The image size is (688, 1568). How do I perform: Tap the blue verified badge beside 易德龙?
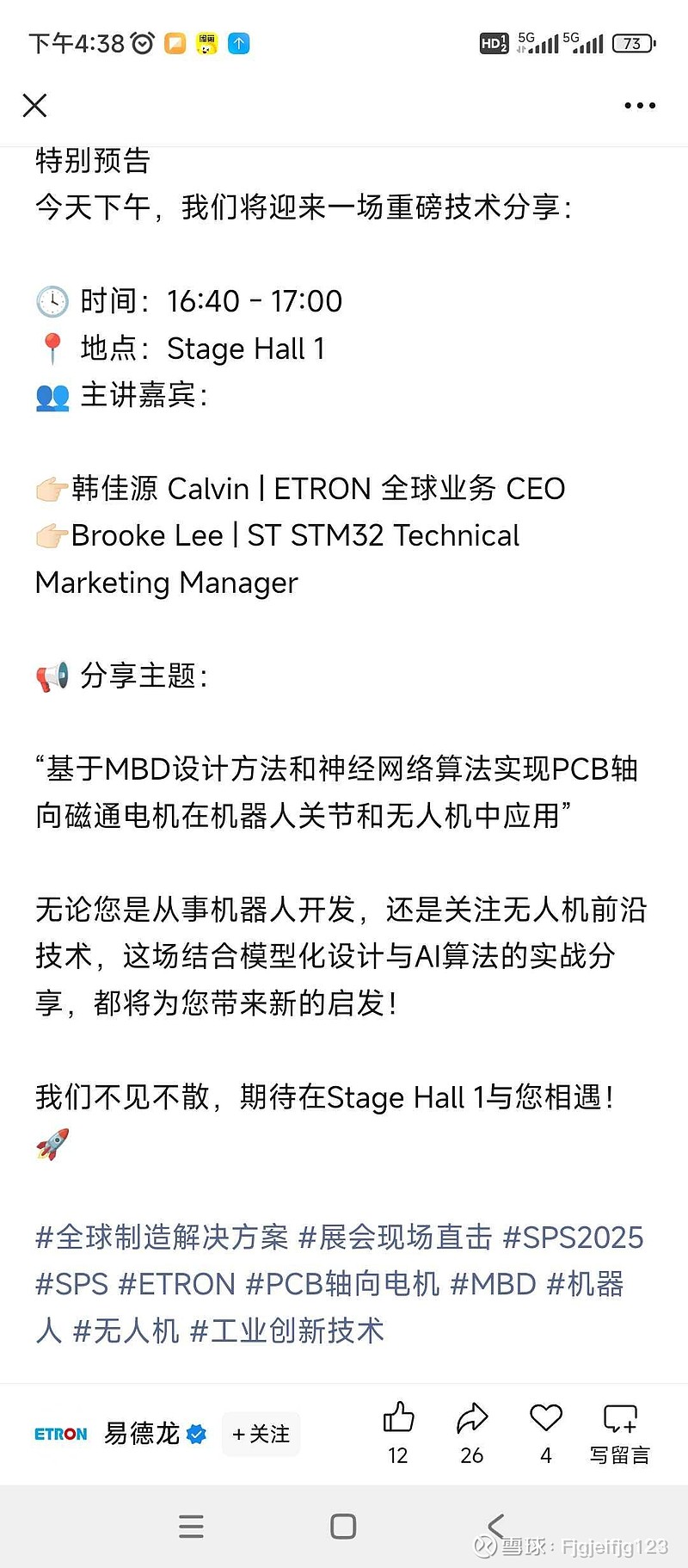tap(198, 1433)
